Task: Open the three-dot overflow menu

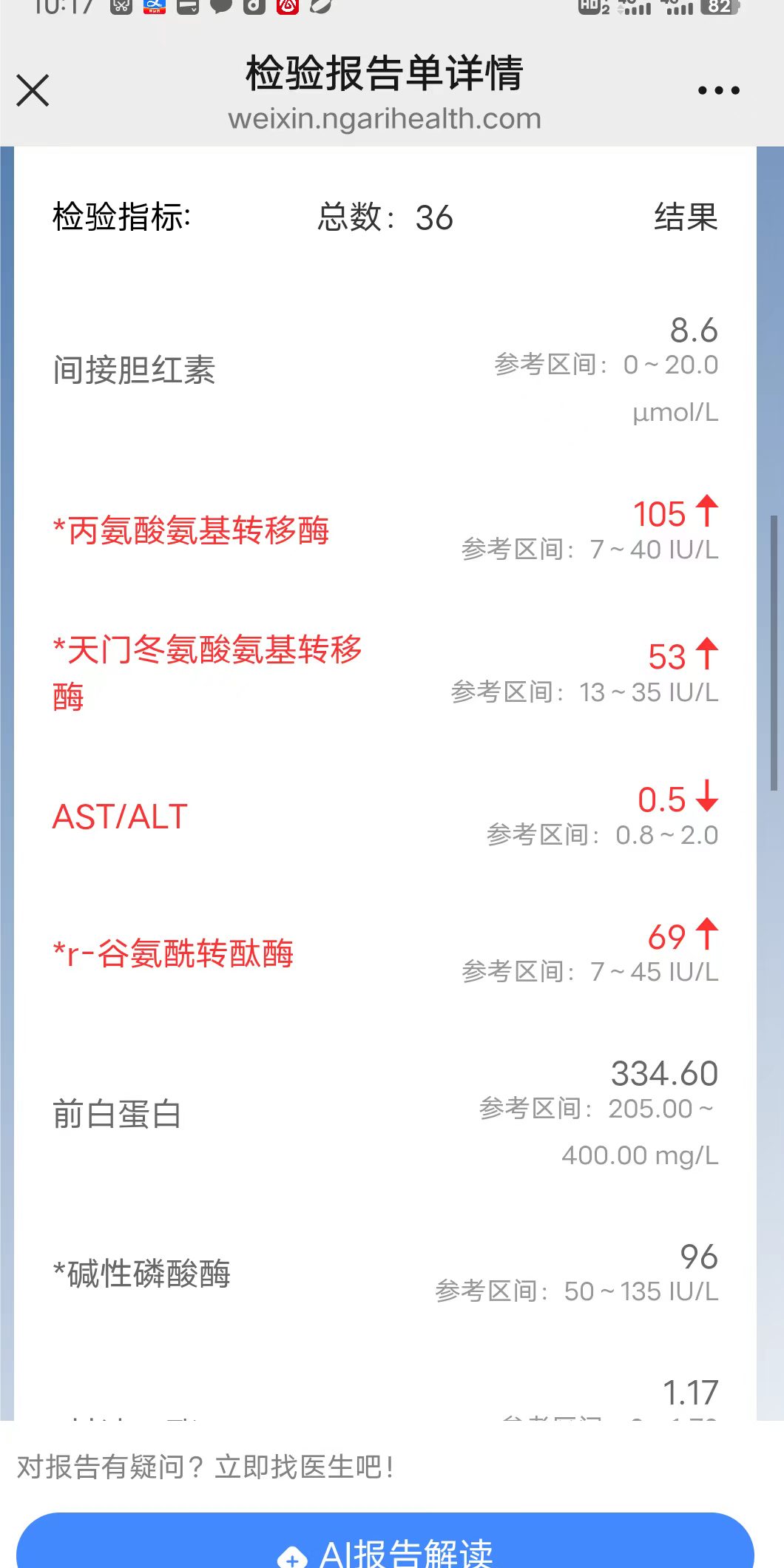Action: pos(718,91)
